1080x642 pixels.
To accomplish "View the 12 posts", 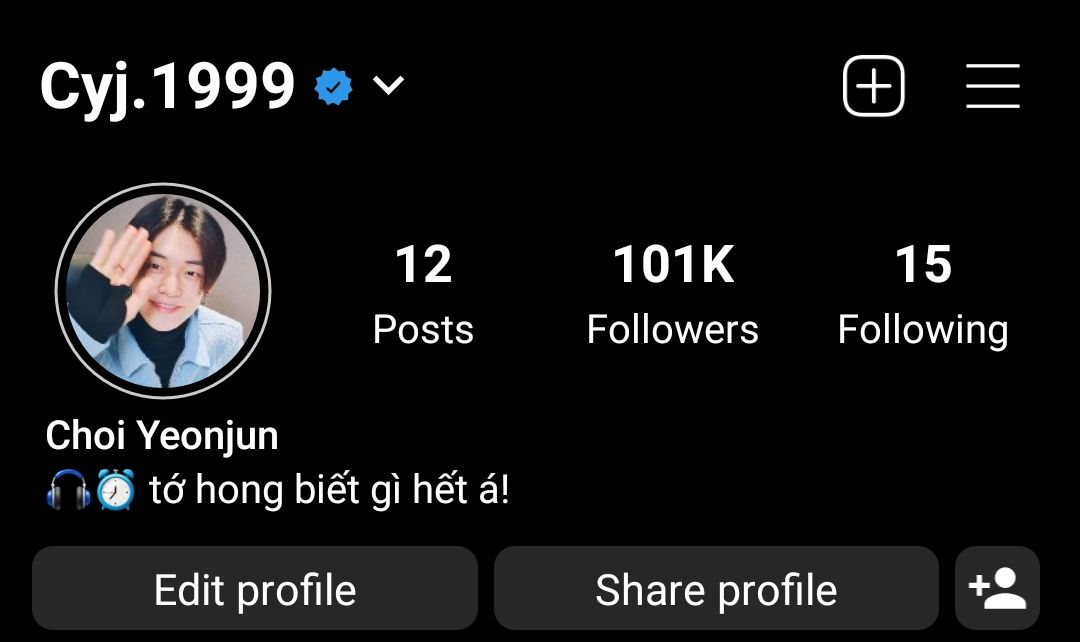I will click(423, 295).
